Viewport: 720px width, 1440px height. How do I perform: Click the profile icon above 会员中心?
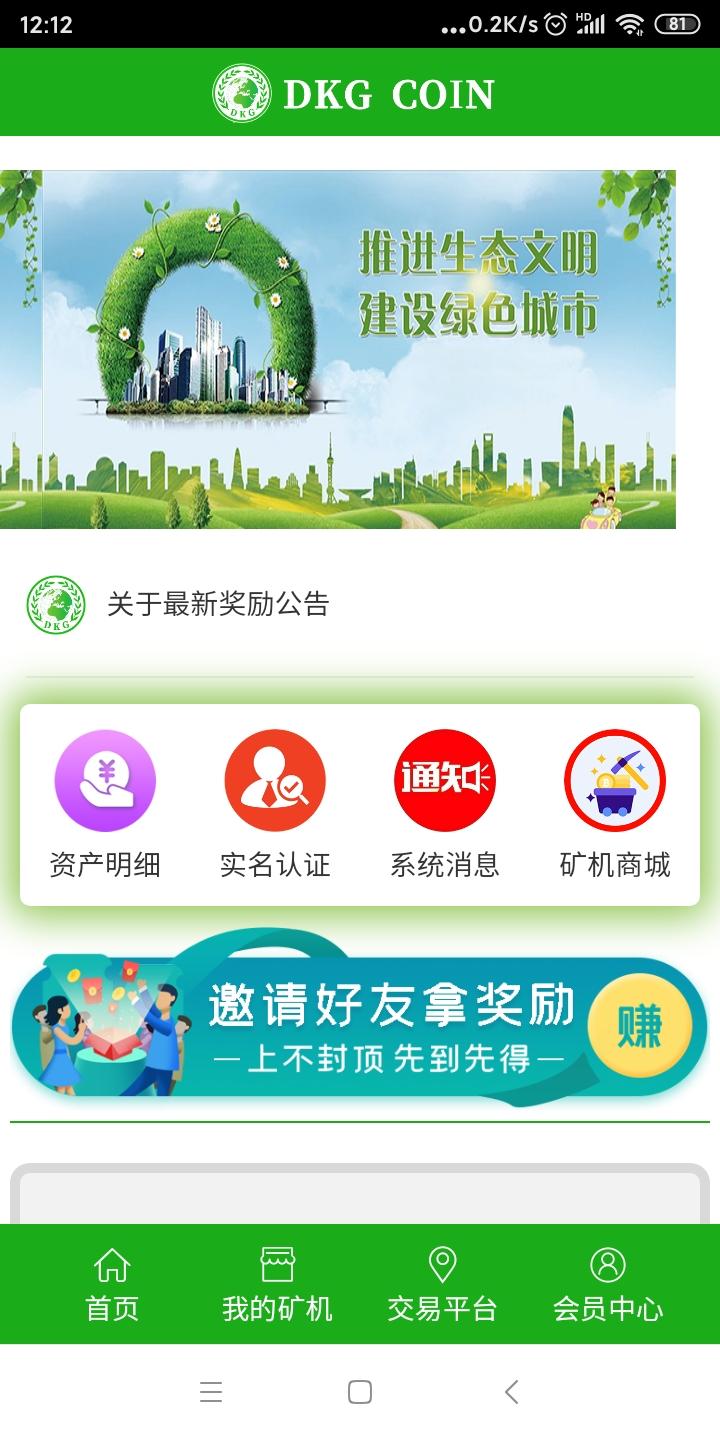pyautogui.click(x=610, y=1265)
